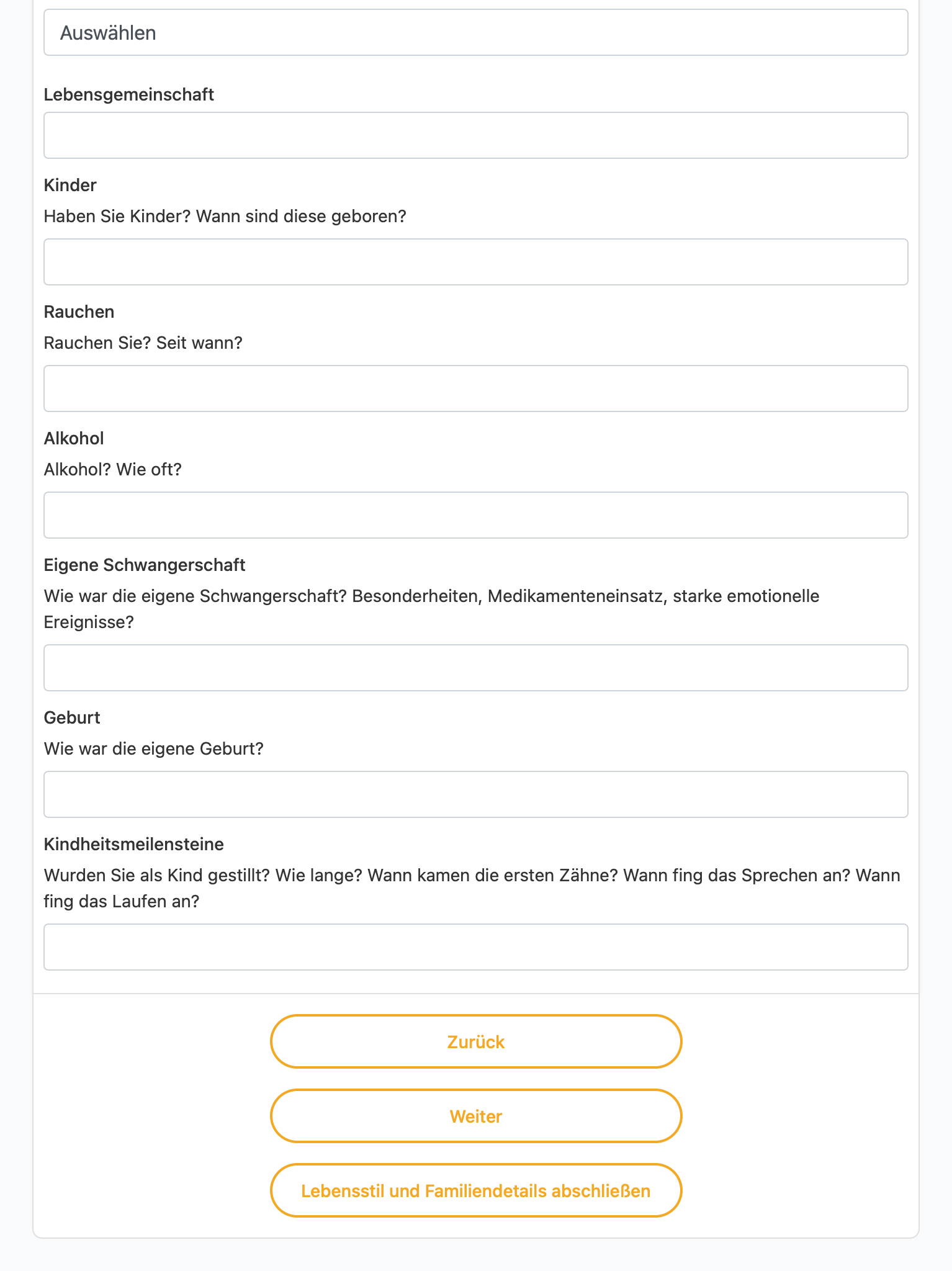Select the Geburt input field
The image size is (952, 1271).
pos(476,794)
